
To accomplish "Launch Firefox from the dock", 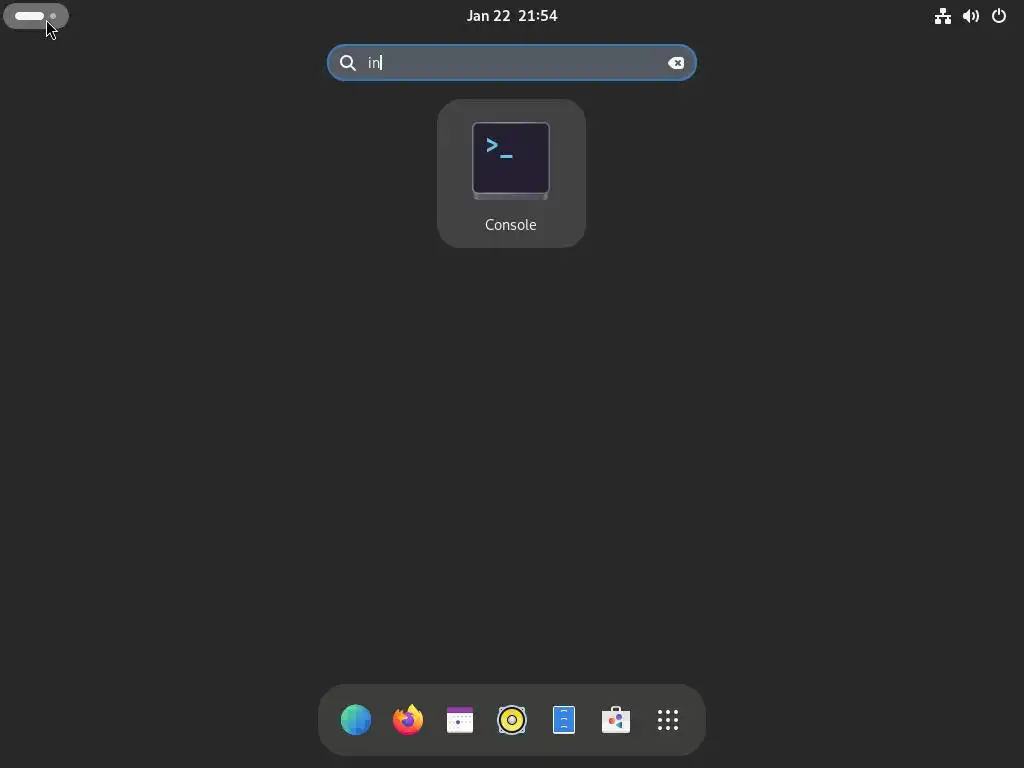I will tap(408, 720).
